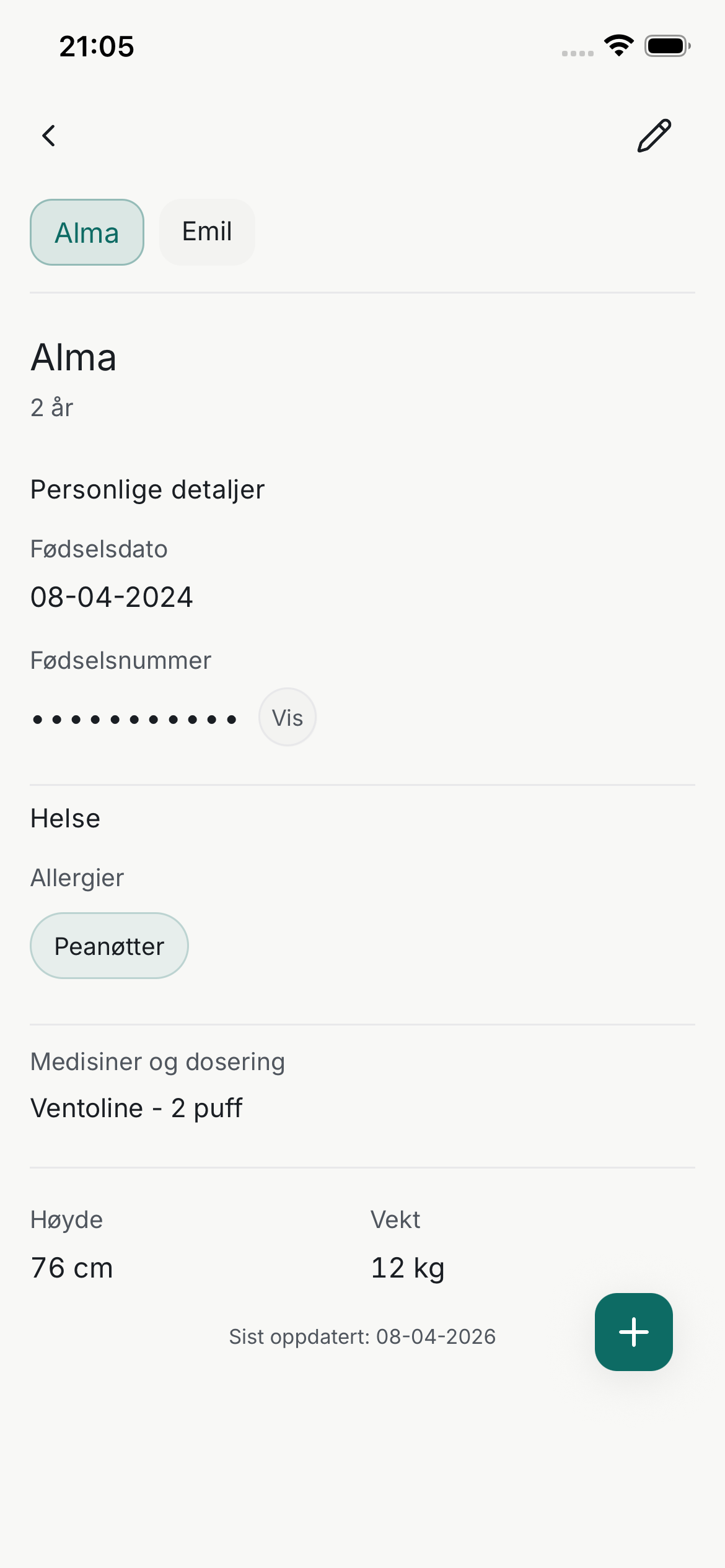Toggle selection of the Alma chip

86,232
